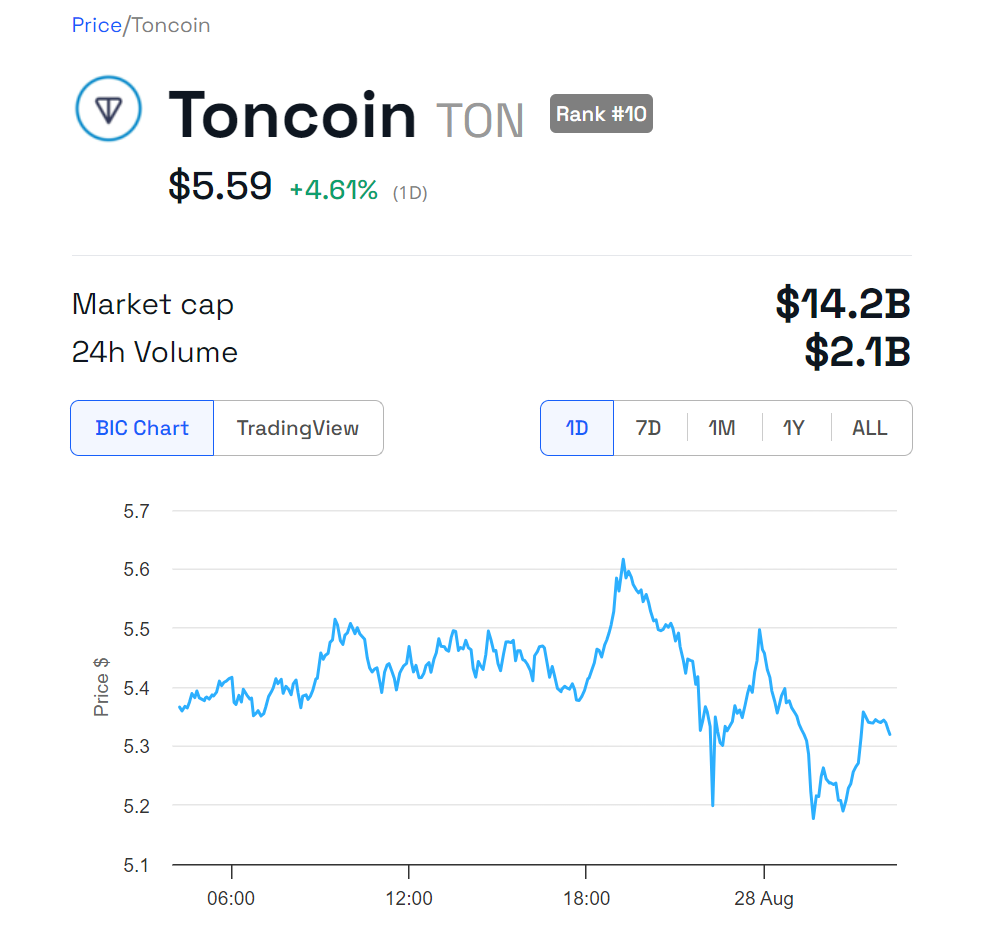Select the 1D time range
Screen dimensions: 999x942
(x=577, y=428)
